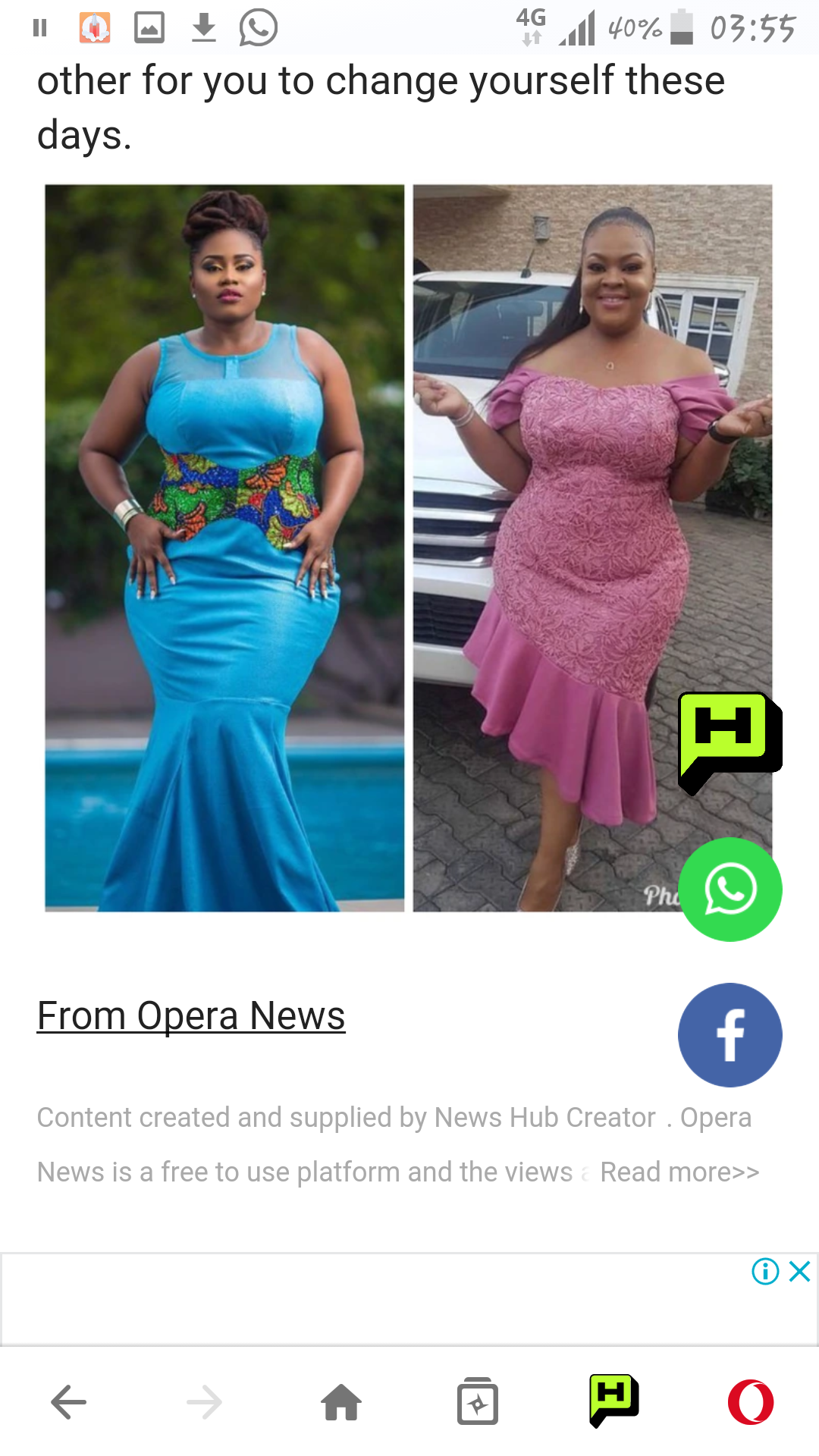Open the Opera menu
819x1456 pixels.
(751, 1402)
